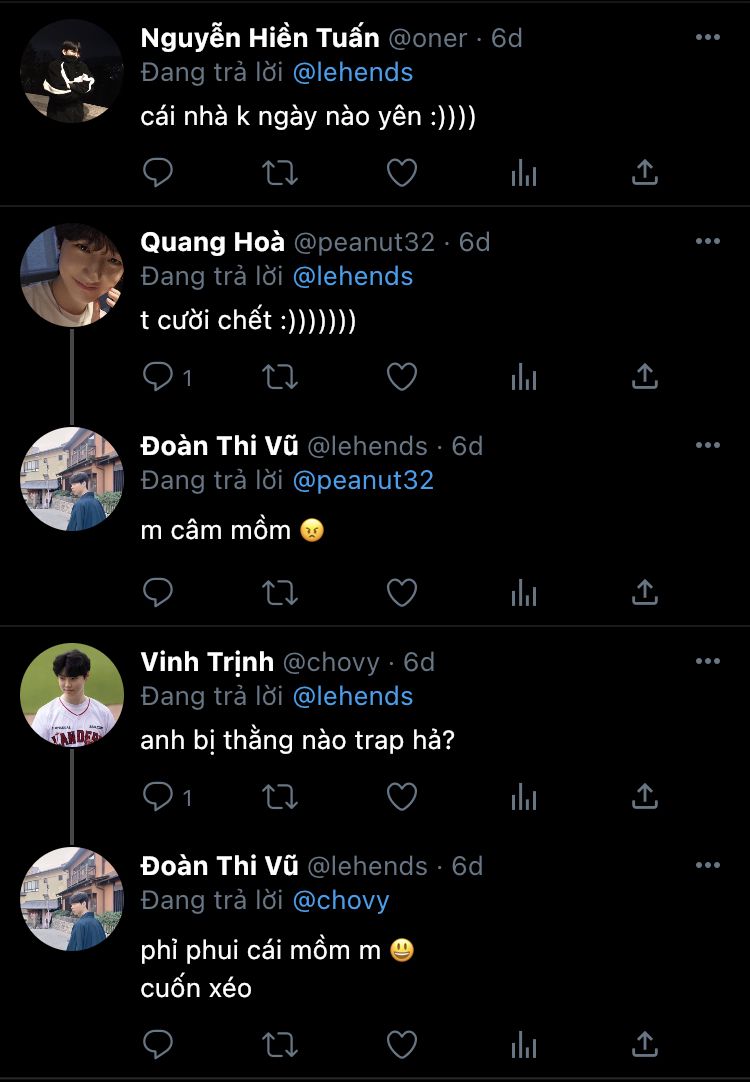
Task: Open the overflow menu on Vinh Trịnh's tweet
Action: click(707, 662)
